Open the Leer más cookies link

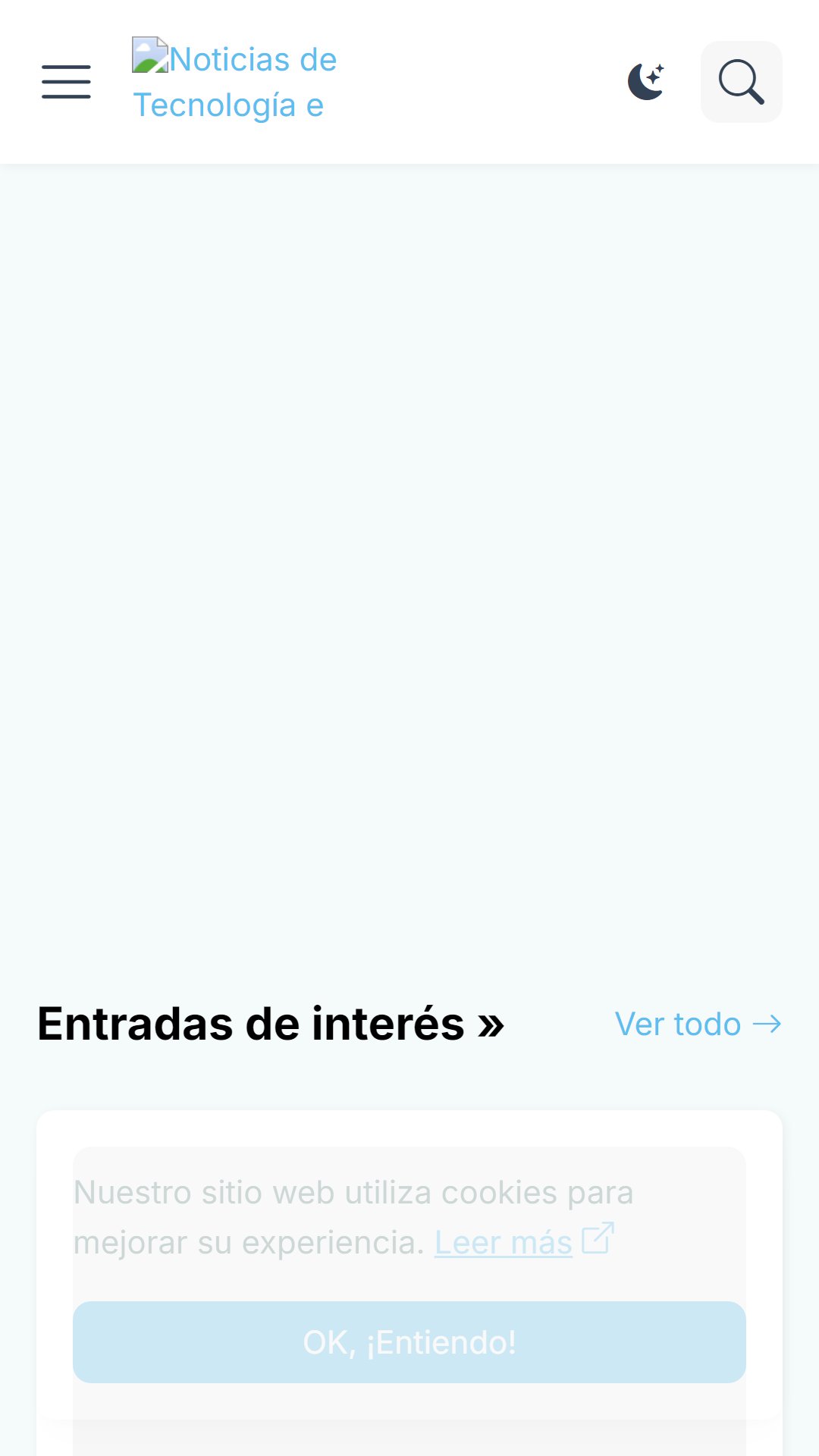pos(524,1241)
